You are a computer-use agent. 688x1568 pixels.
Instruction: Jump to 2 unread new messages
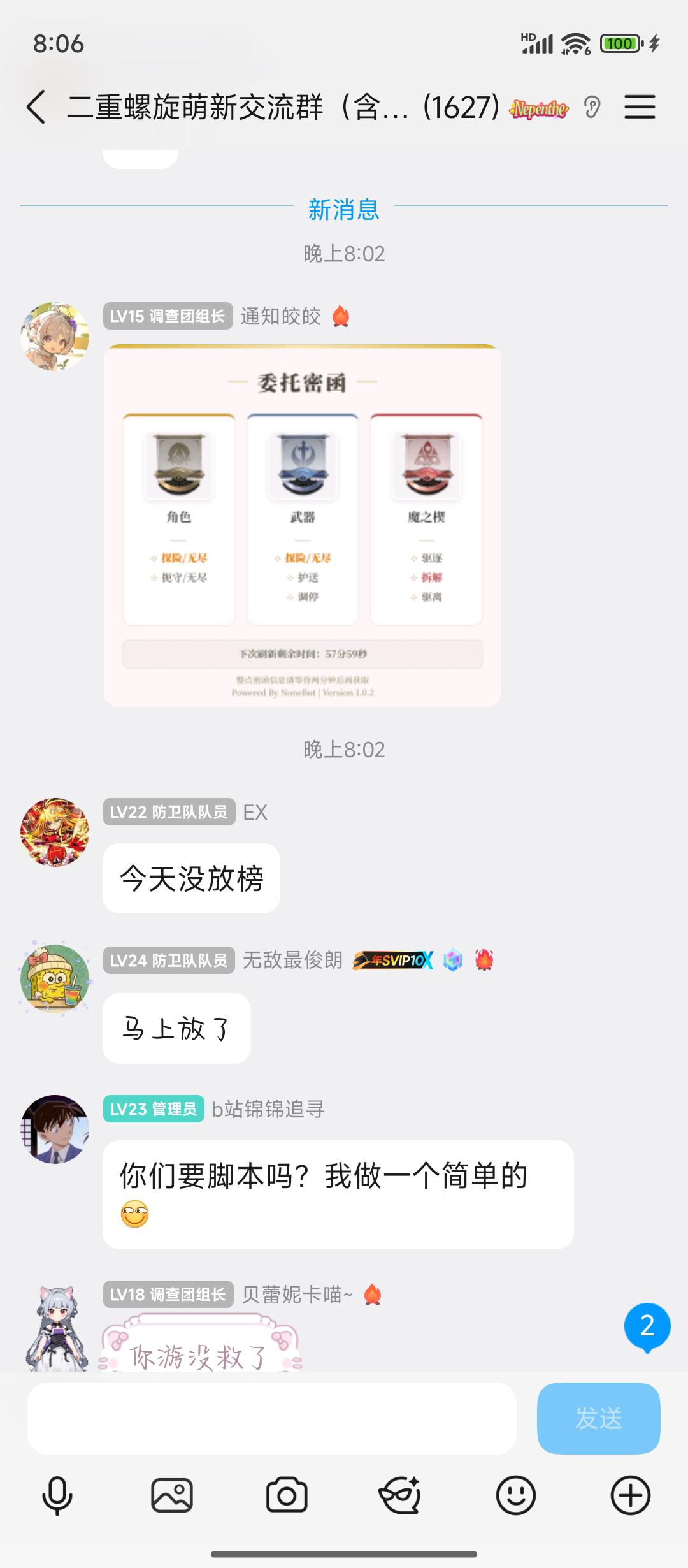(647, 1326)
